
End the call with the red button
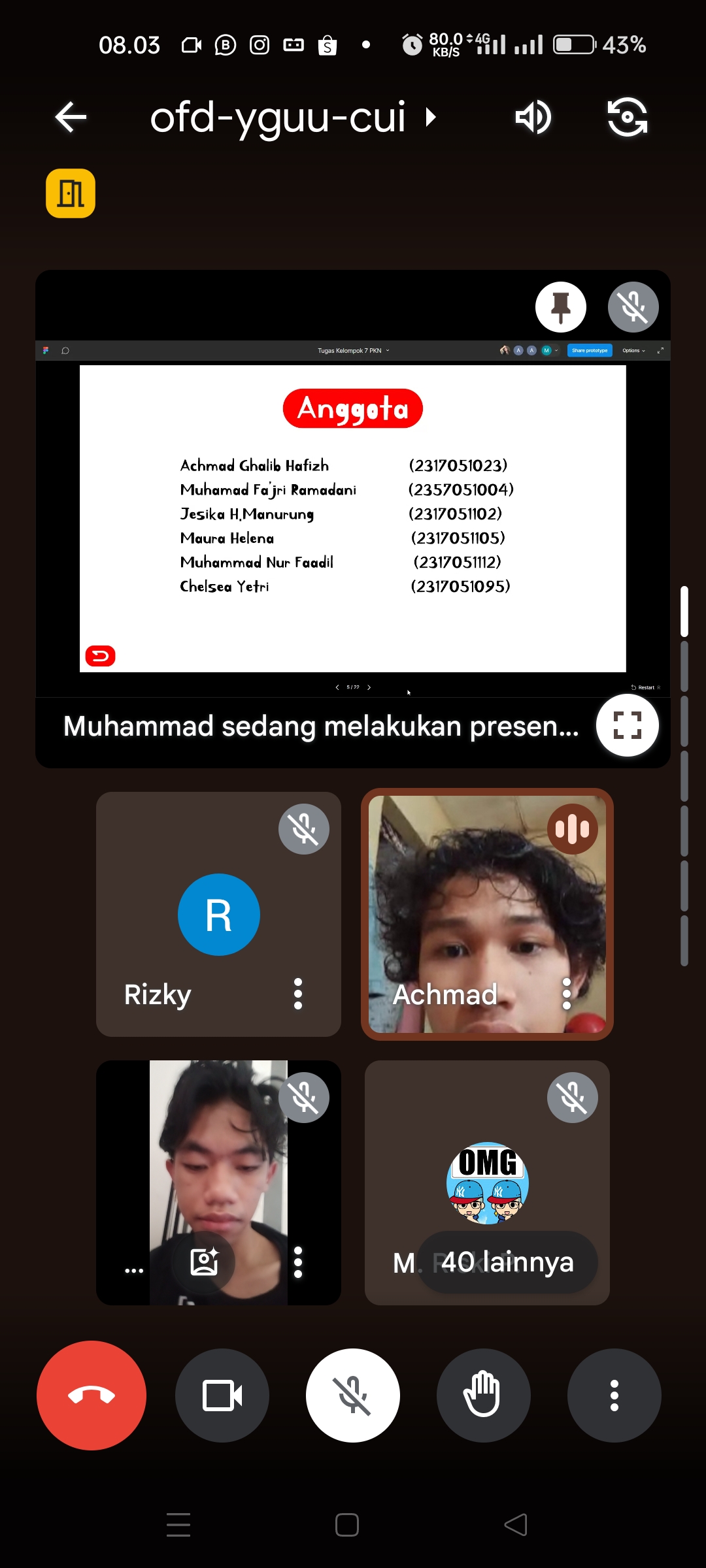tap(92, 1395)
